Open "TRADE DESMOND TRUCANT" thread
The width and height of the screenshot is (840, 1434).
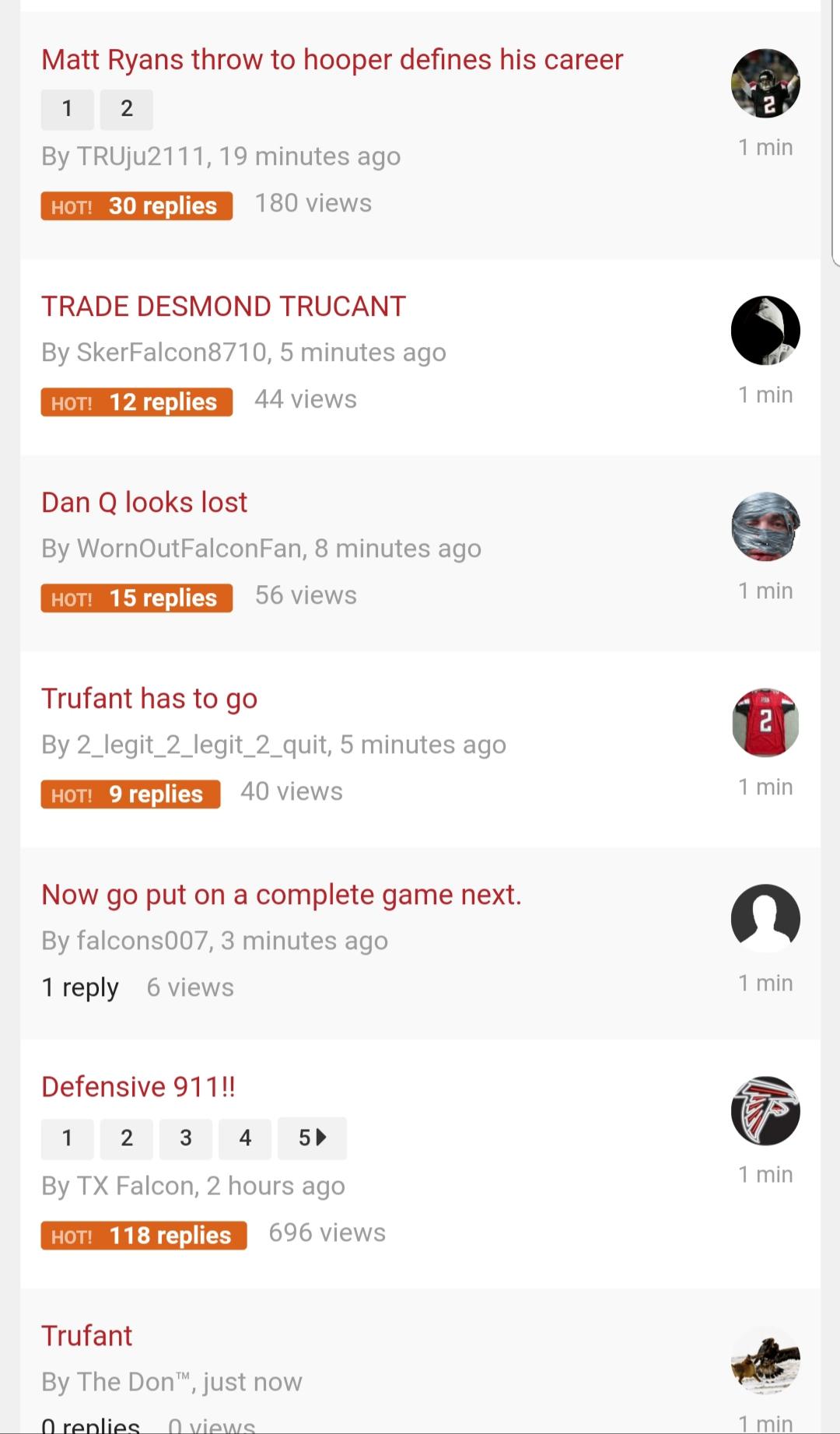(x=223, y=307)
